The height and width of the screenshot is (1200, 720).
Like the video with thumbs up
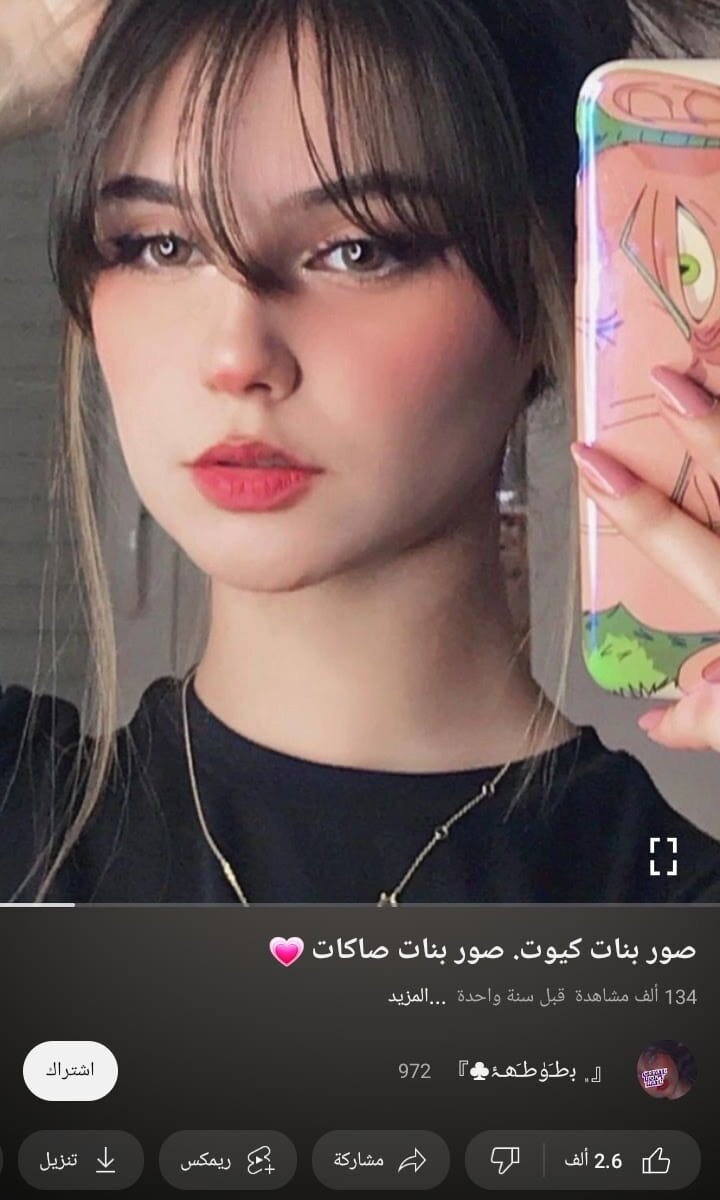pyautogui.click(x=634, y=1161)
